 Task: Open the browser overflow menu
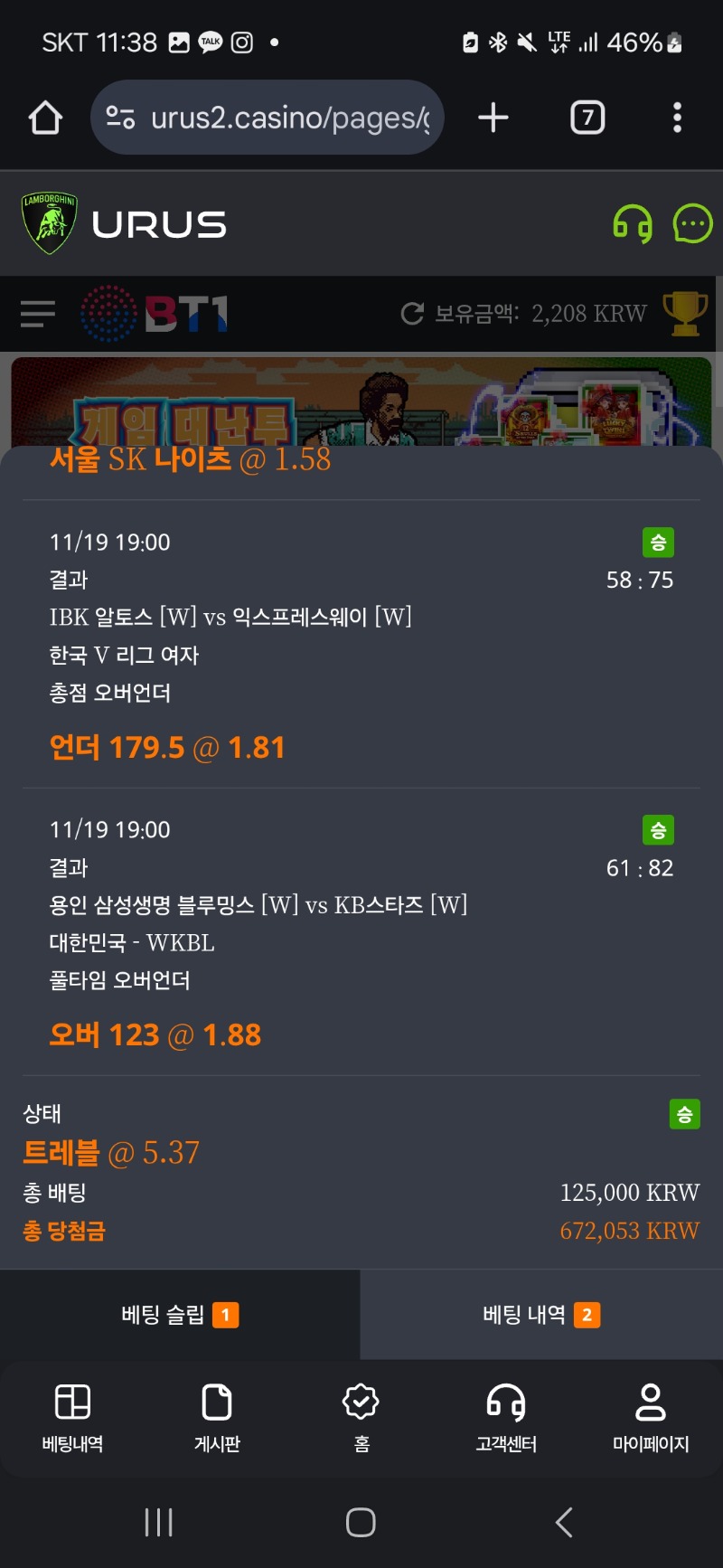coord(677,118)
